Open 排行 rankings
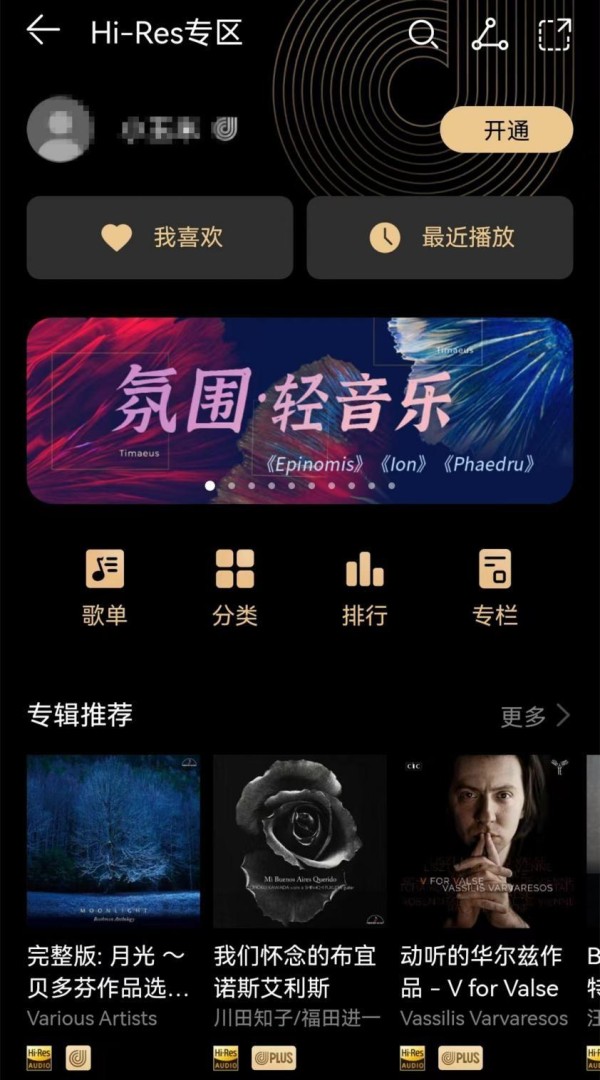The width and height of the screenshot is (600, 1080). [x=364, y=586]
